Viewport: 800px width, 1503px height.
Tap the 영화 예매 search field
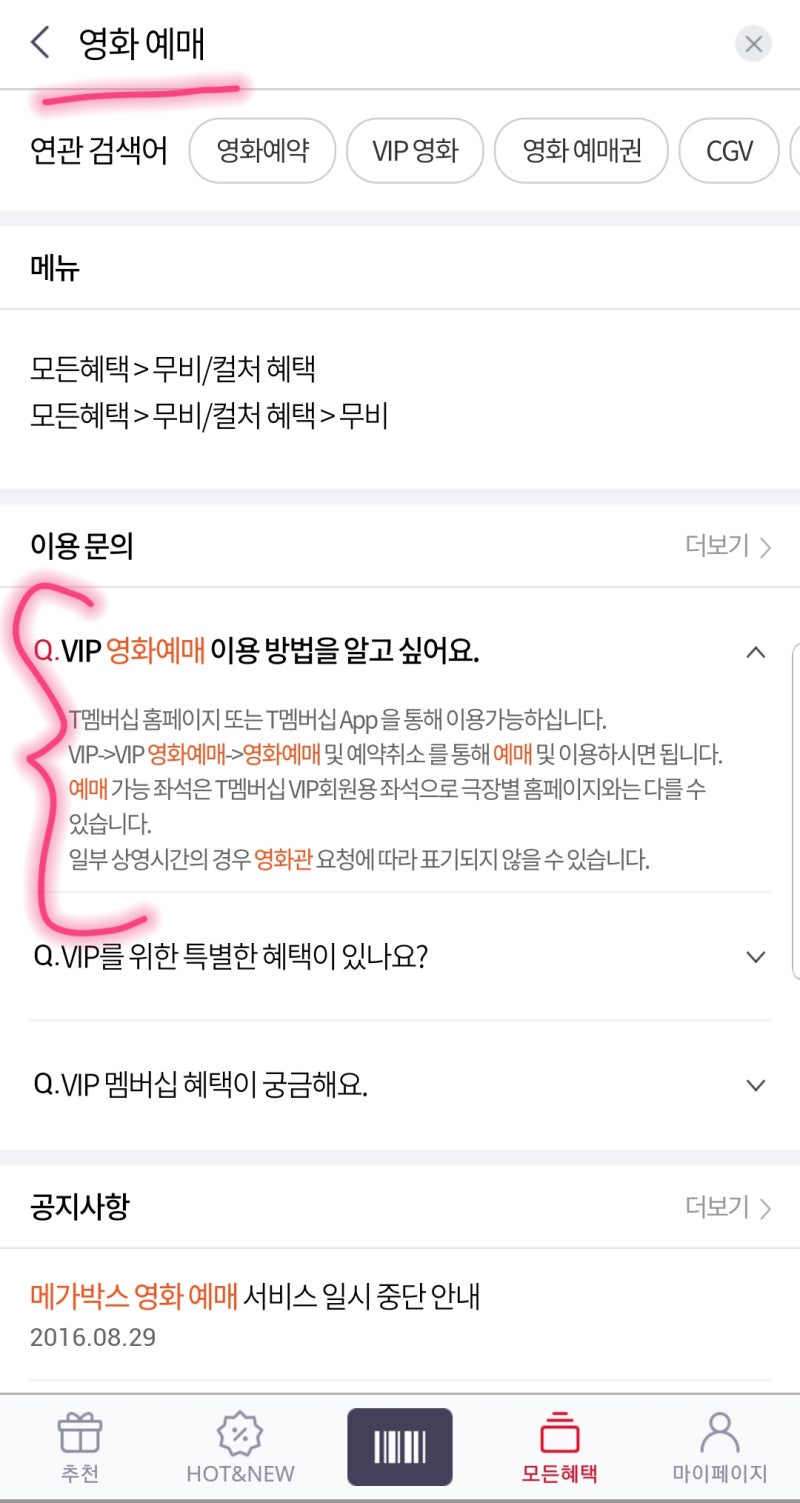click(400, 44)
